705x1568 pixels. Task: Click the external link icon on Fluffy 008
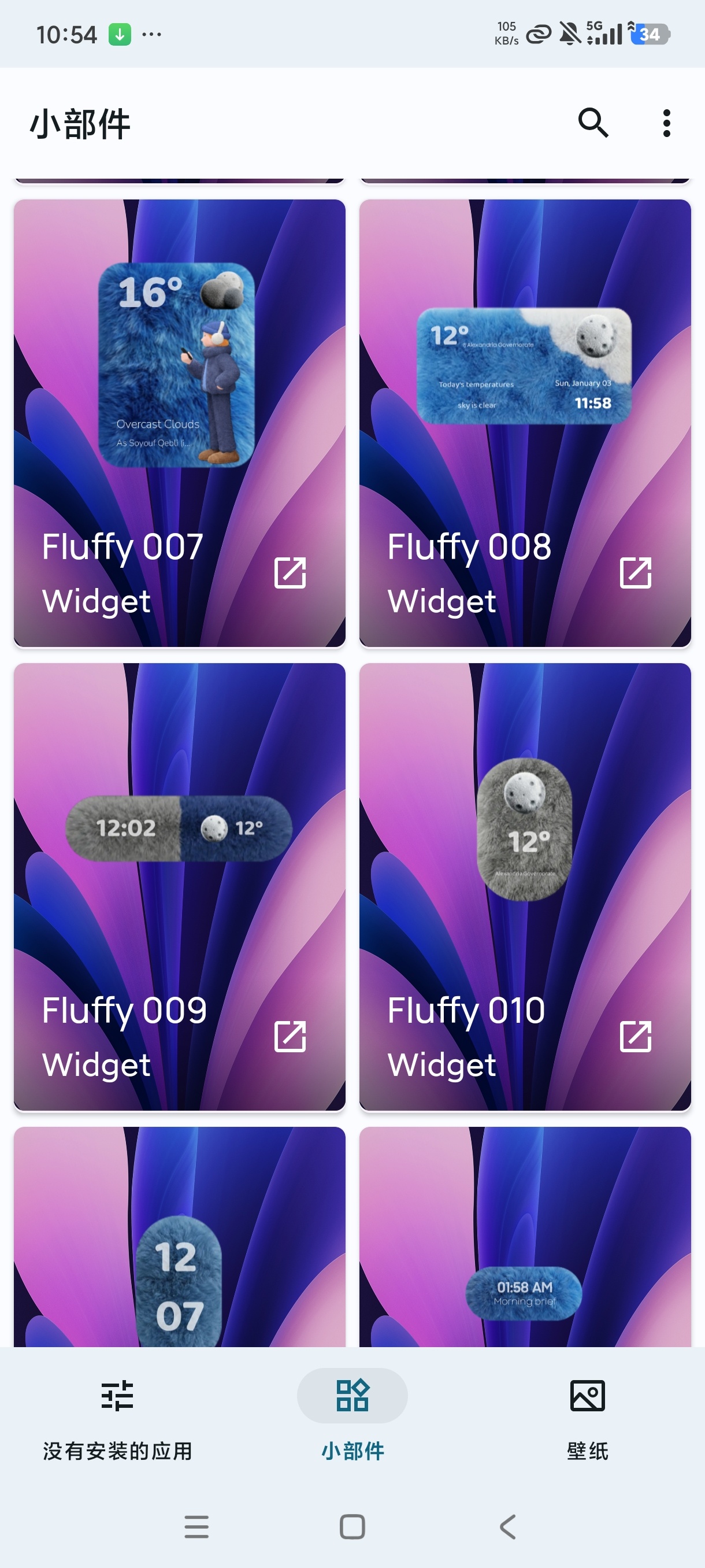pos(636,573)
